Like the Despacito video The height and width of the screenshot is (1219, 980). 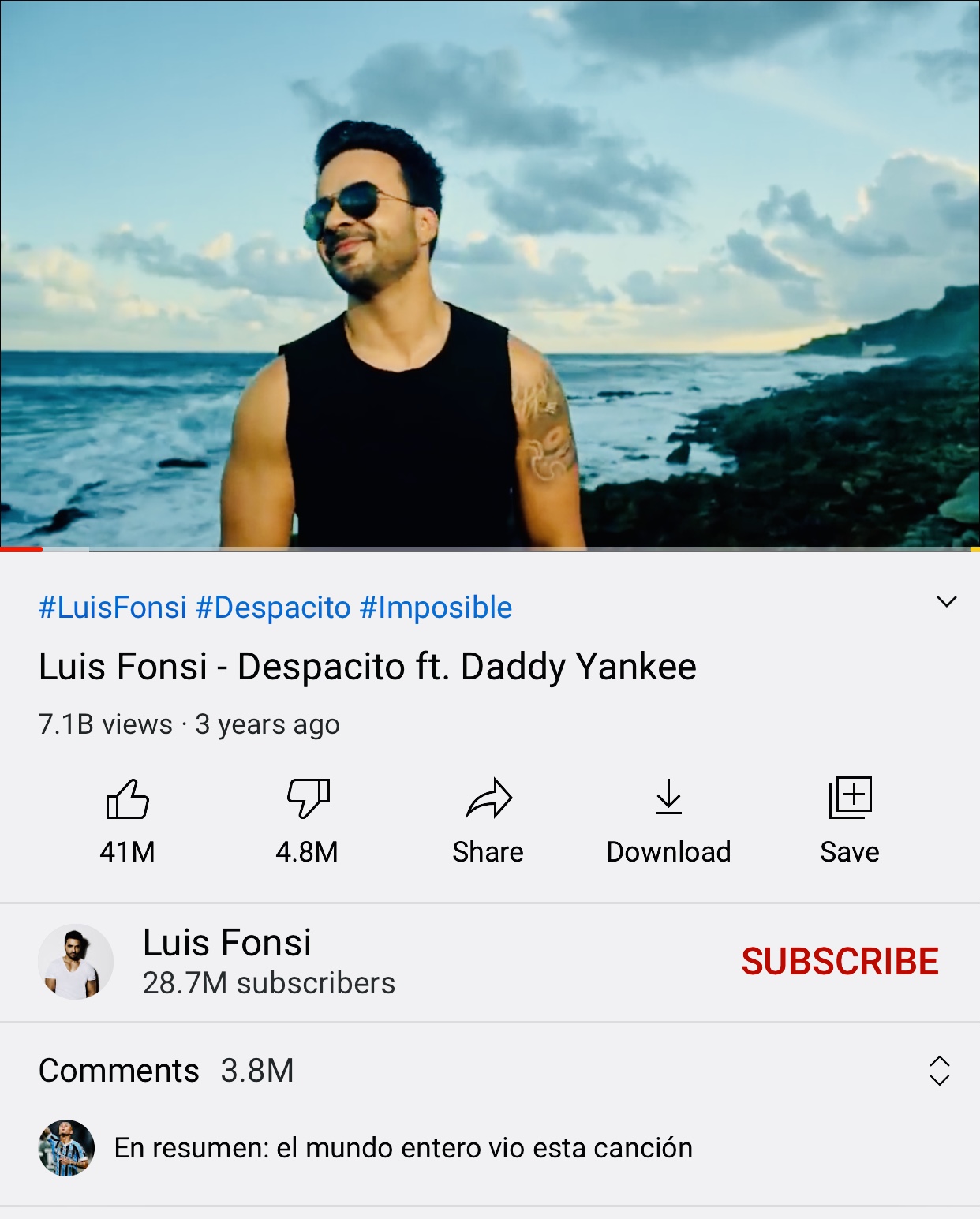pos(127,800)
